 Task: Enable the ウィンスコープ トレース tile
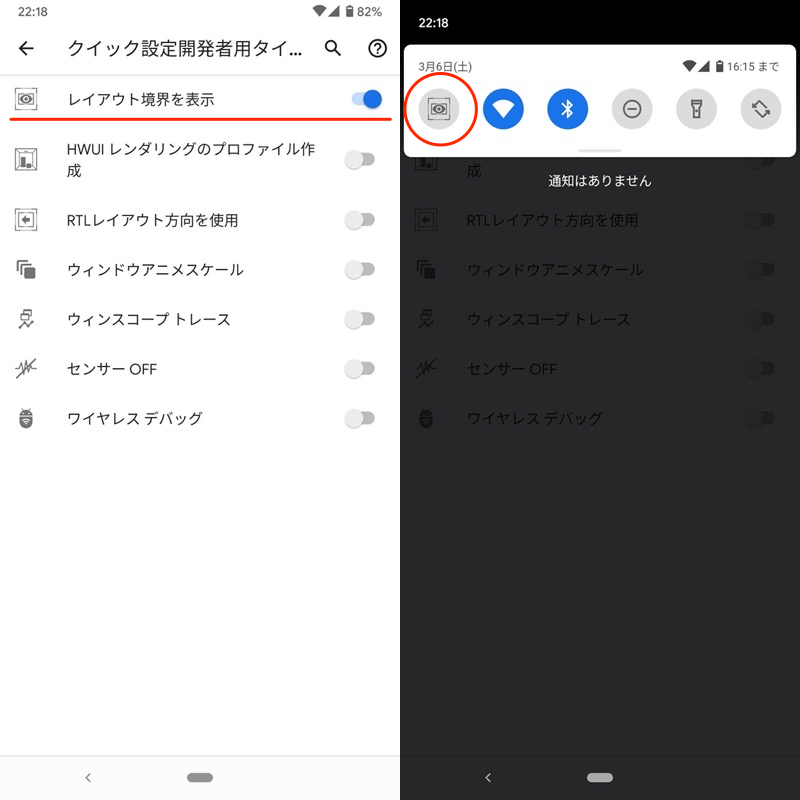pos(359,319)
